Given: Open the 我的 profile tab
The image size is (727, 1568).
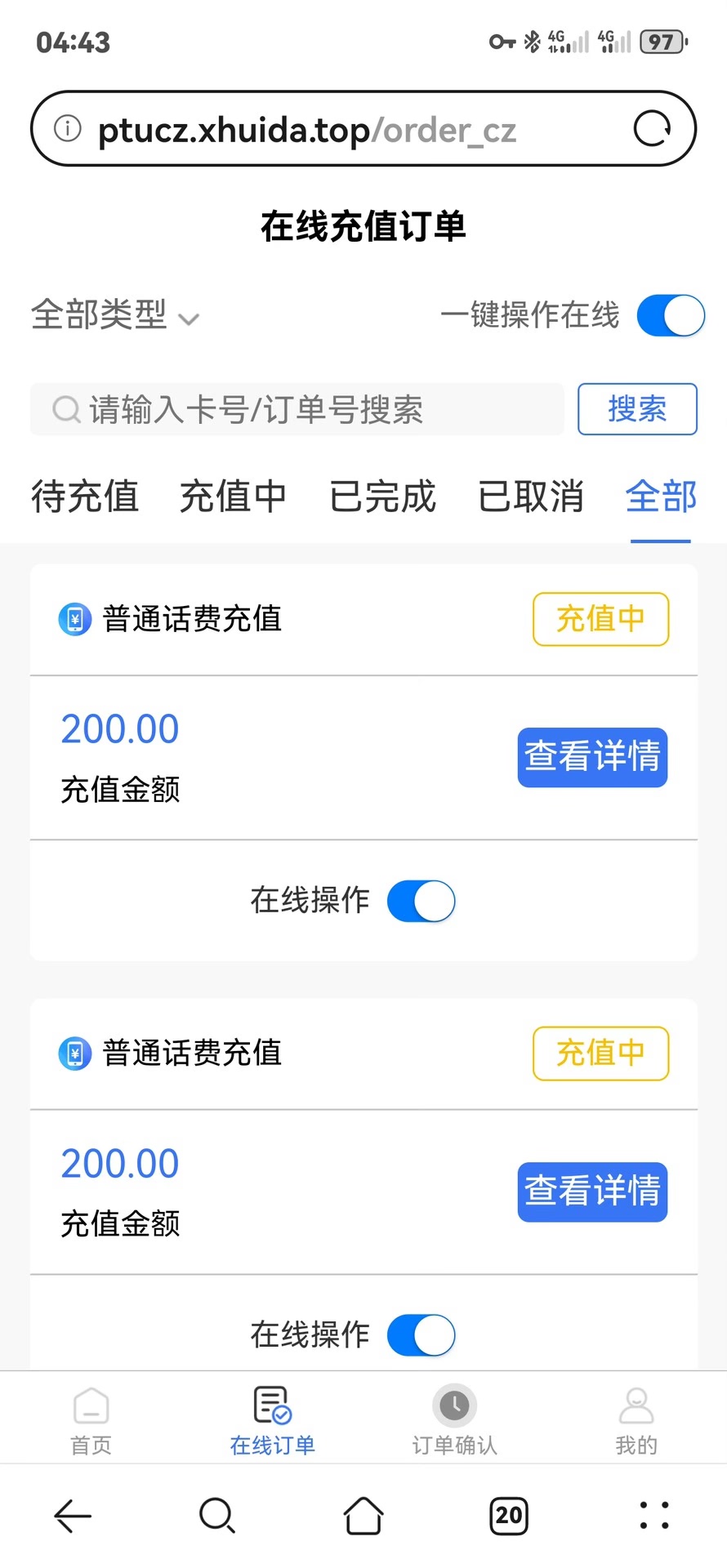Looking at the screenshot, I should [636, 1421].
